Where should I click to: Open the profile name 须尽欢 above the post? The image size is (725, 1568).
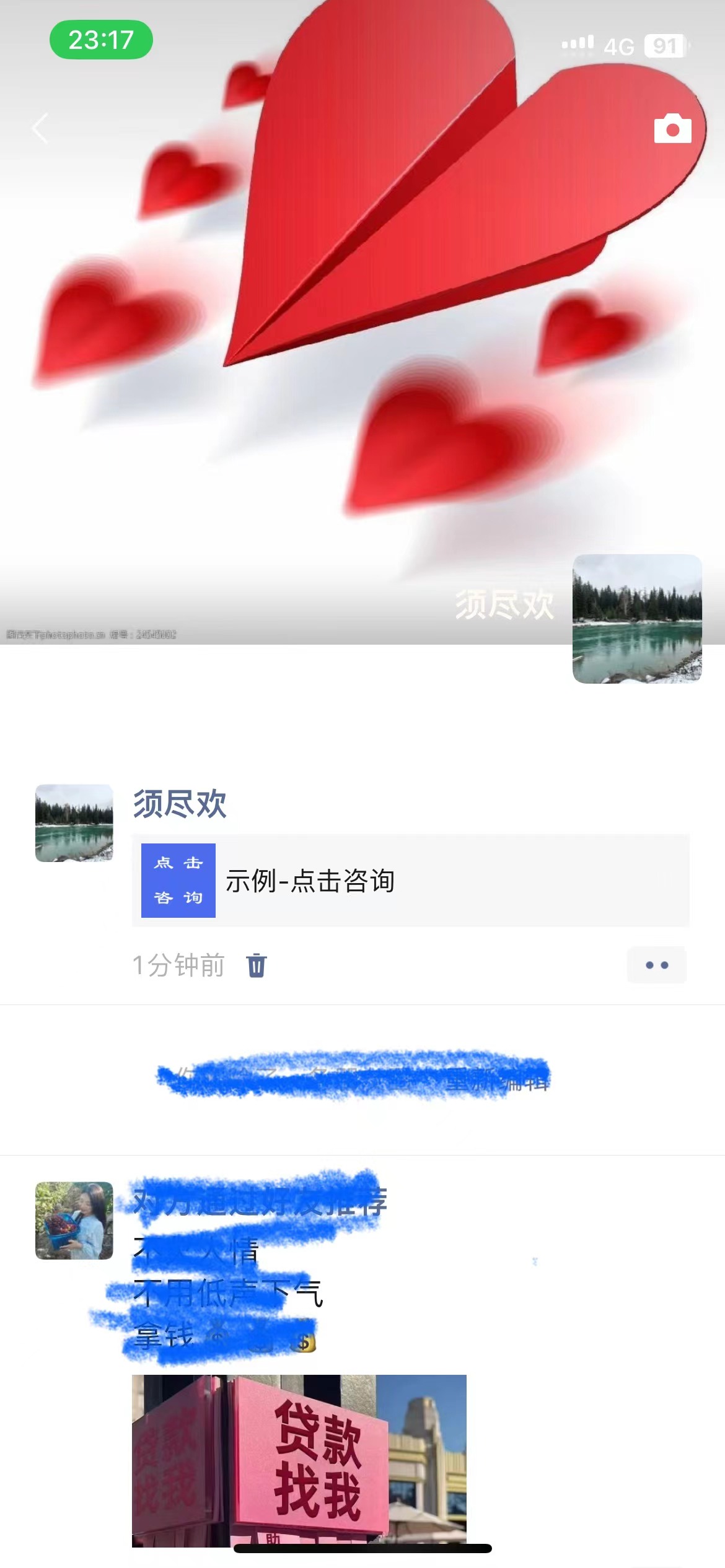coord(180,804)
